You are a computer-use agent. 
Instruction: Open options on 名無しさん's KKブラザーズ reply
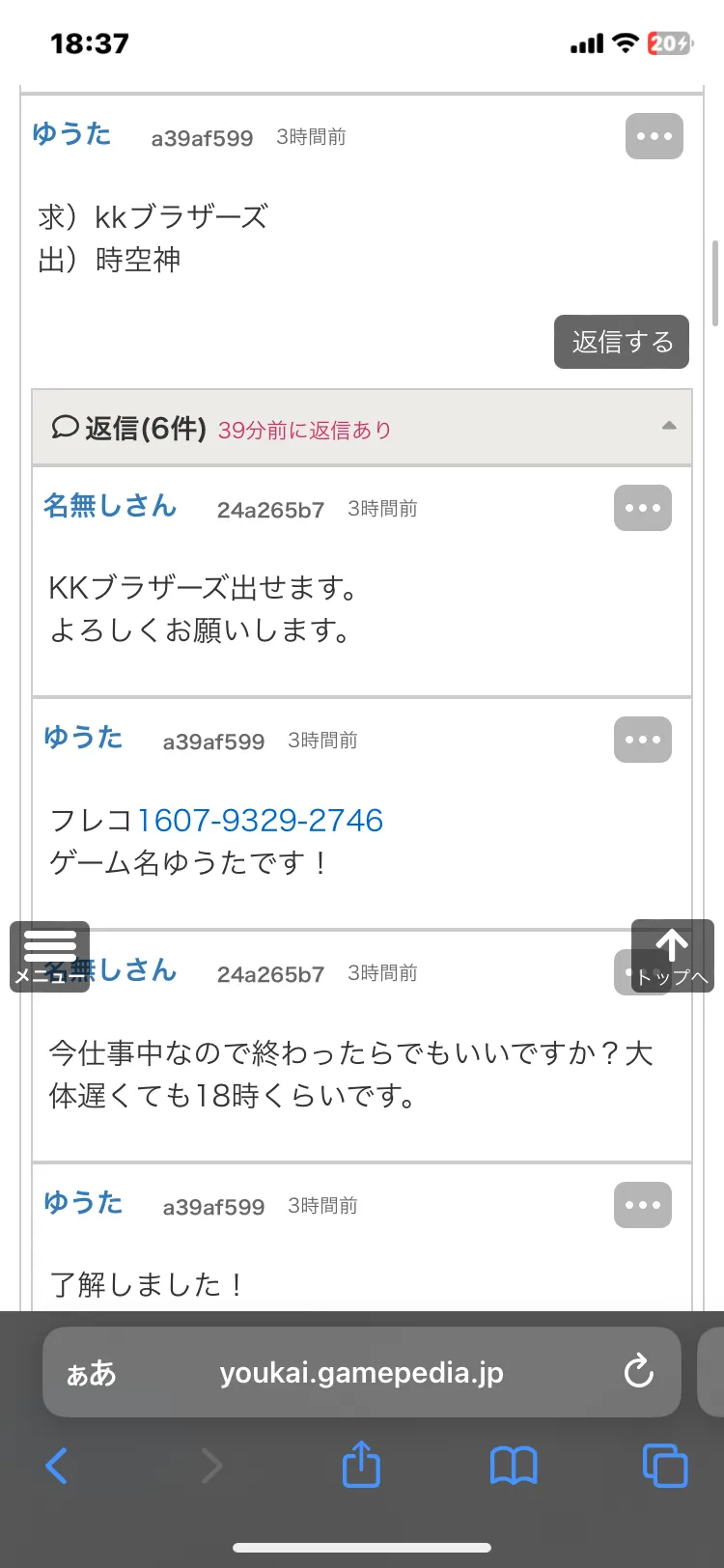643,508
